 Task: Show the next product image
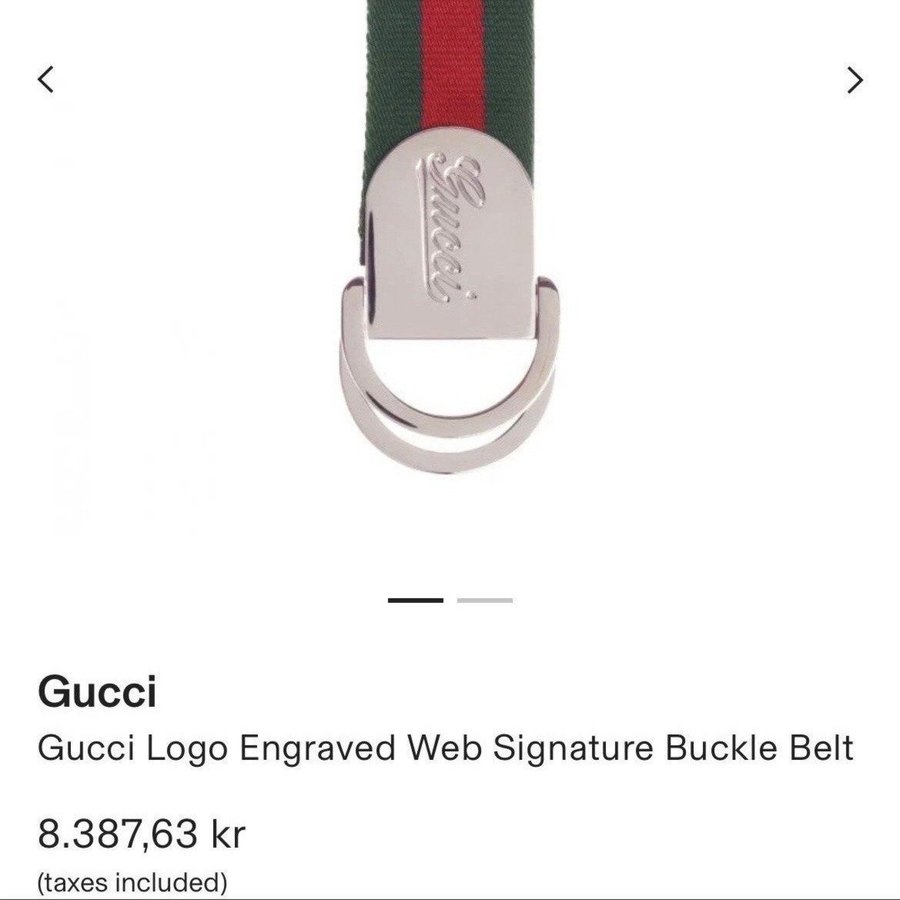854,79
